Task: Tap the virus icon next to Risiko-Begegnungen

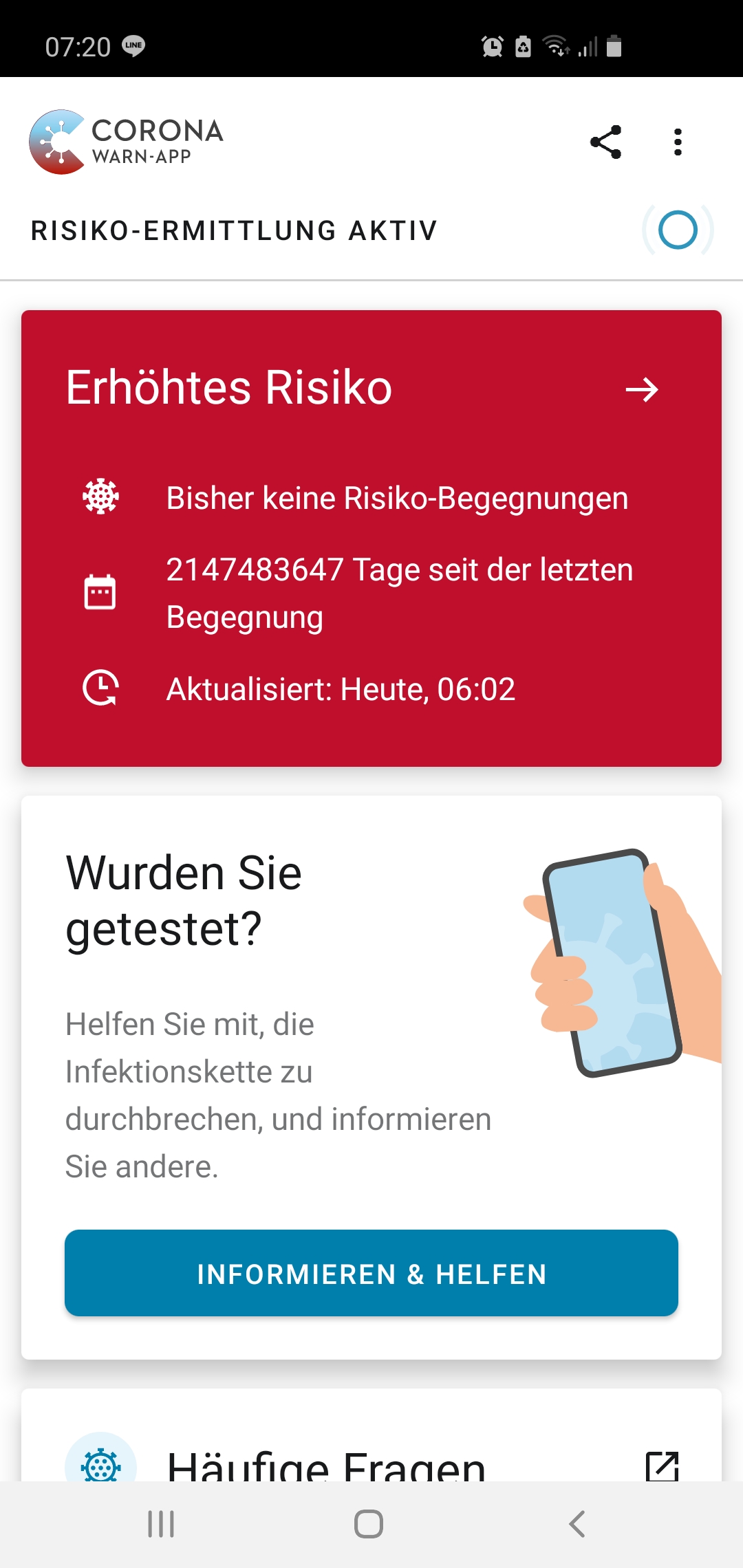Action: (x=100, y=497)
